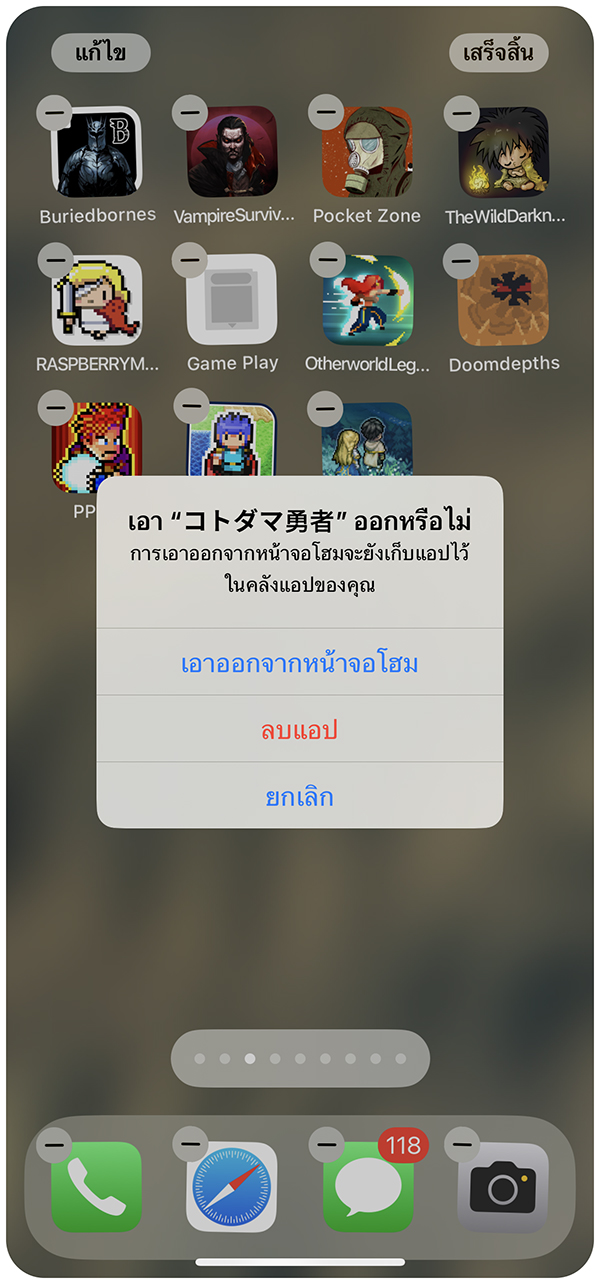The width and height of the screenshot is (600, 1284).
Task: Finish editing with เสร็จสิ้น
Action: 498,53
